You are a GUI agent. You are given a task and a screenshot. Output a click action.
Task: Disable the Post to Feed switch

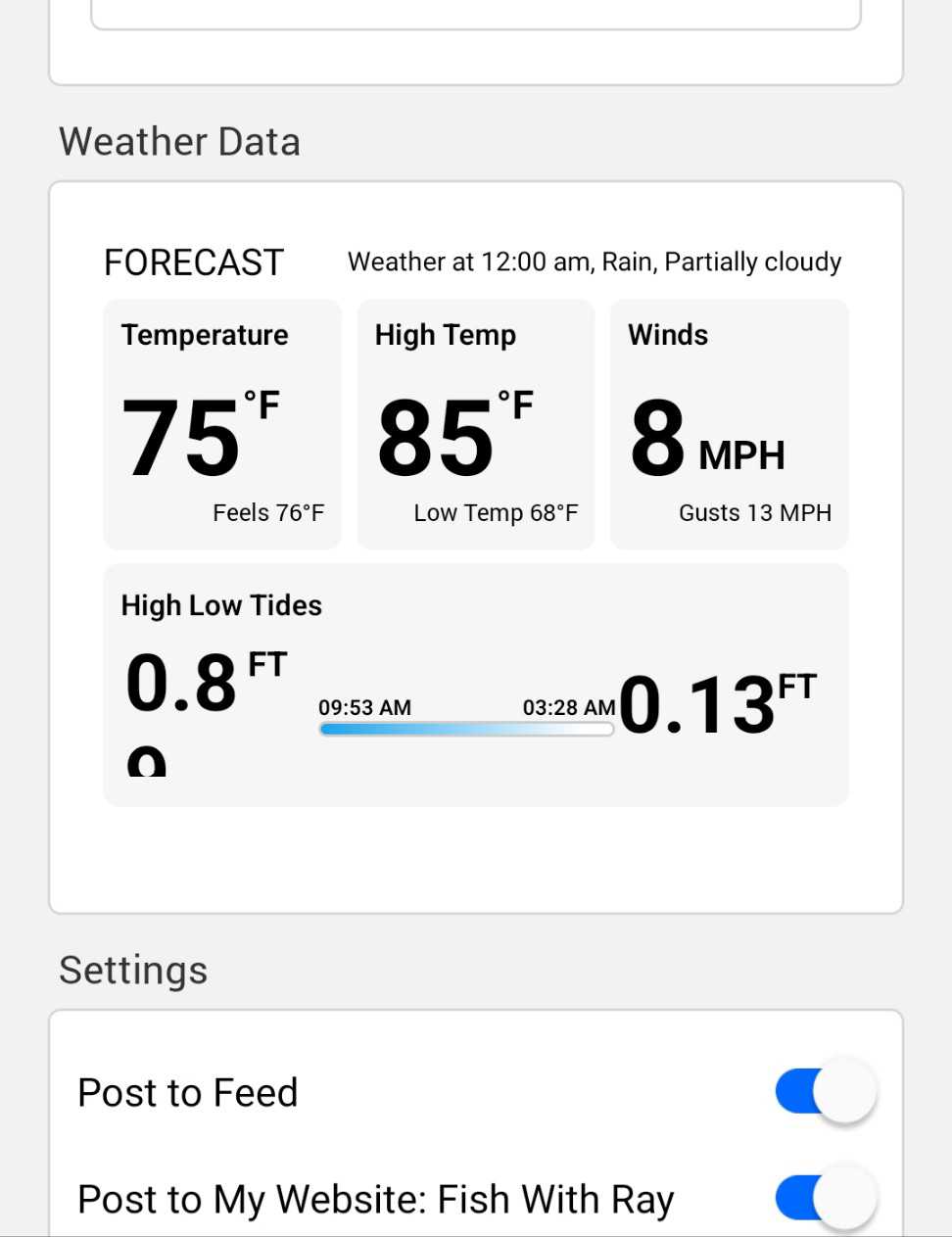pos(825,1091)
